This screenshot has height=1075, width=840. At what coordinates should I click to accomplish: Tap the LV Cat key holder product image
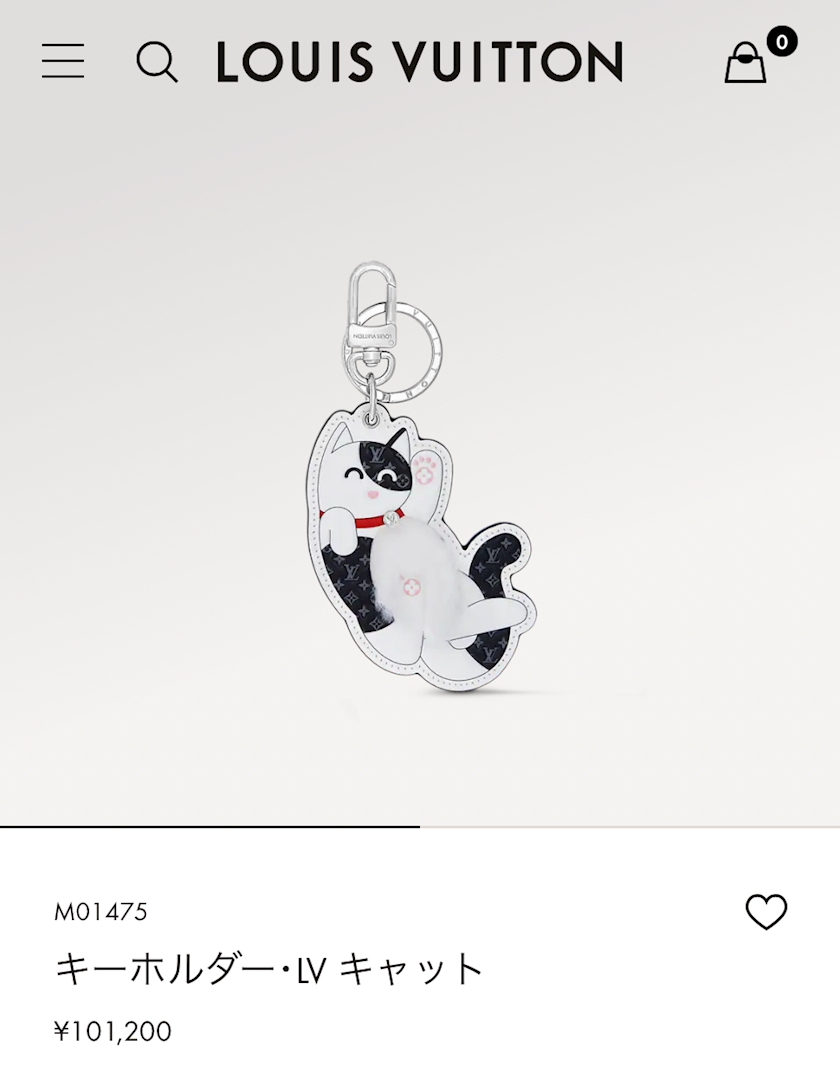418,479
